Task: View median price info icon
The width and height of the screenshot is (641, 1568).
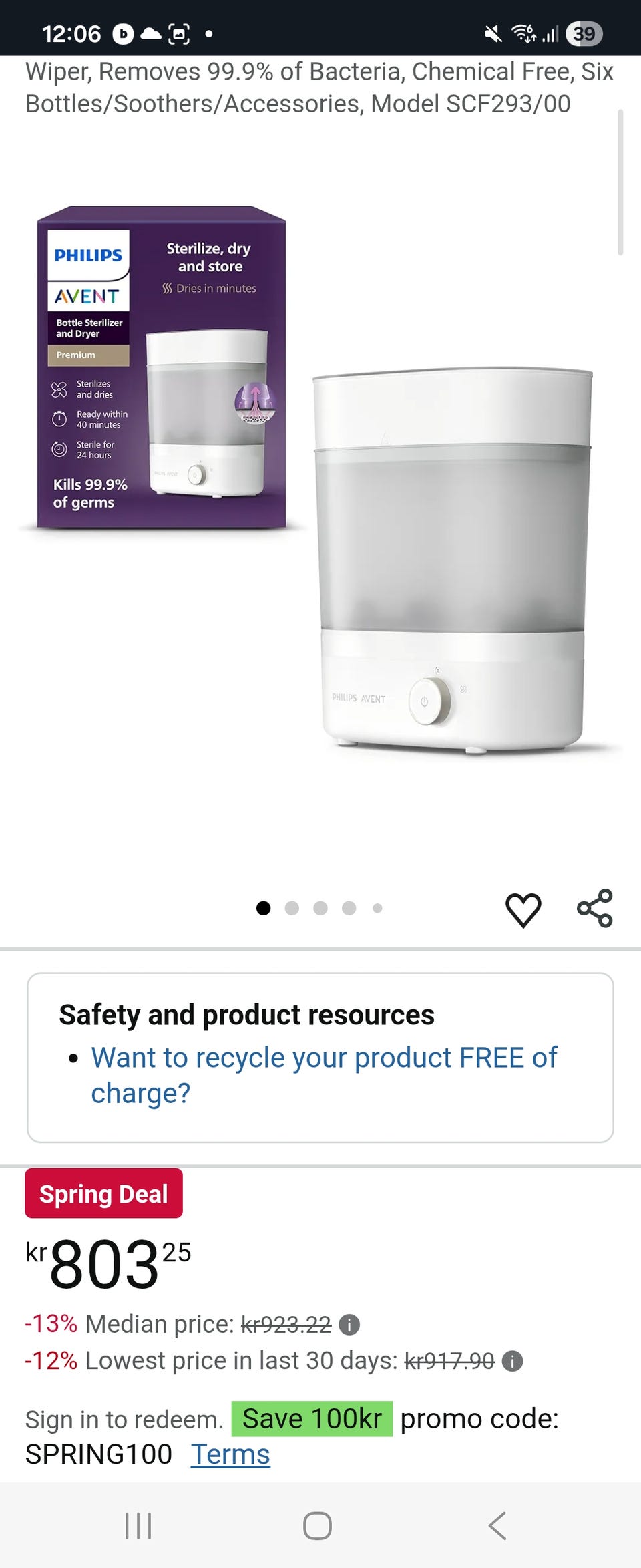Action: pos(349,1324)
